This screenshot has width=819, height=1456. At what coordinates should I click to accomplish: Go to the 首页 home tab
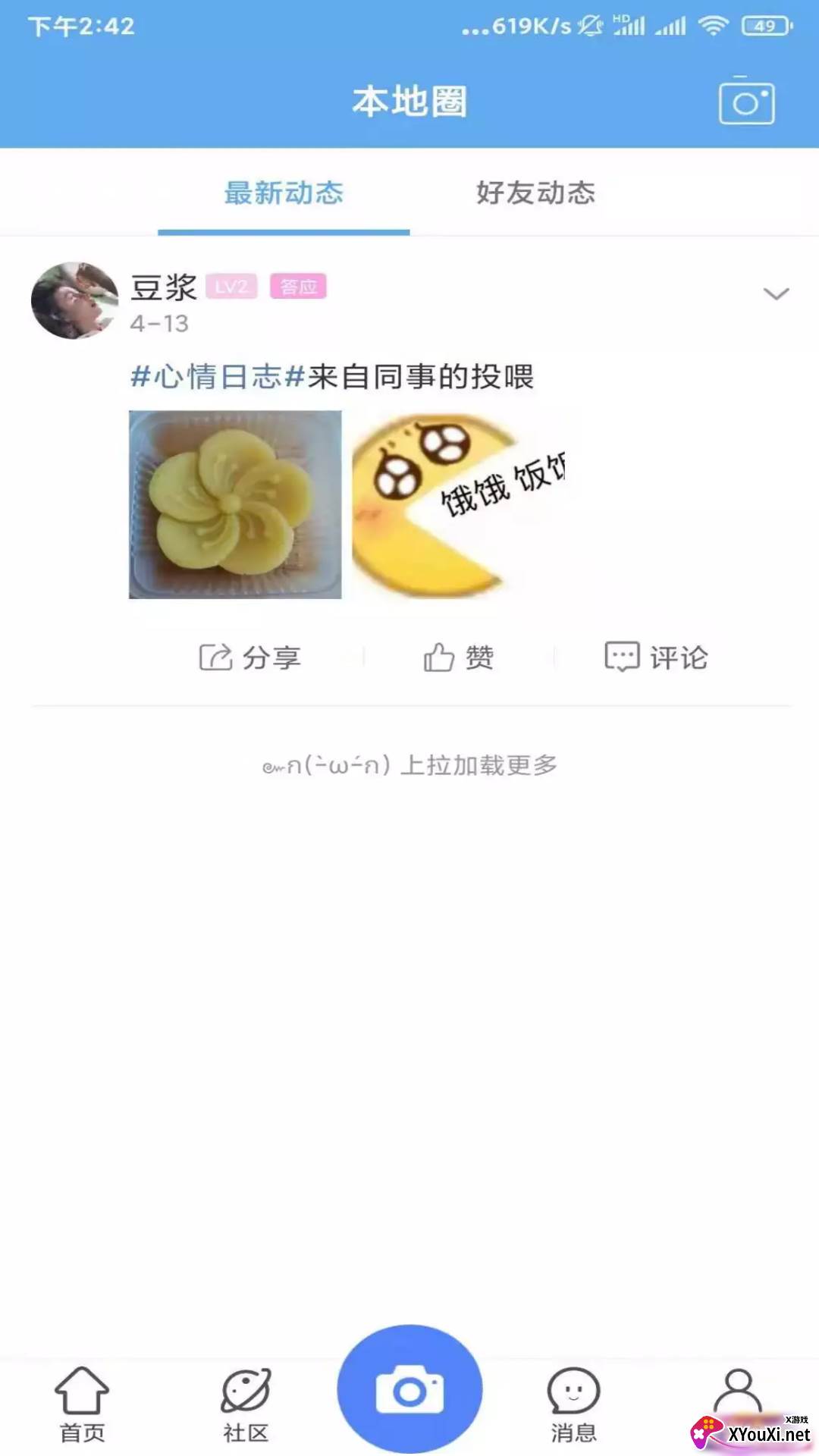(82, 1403)
